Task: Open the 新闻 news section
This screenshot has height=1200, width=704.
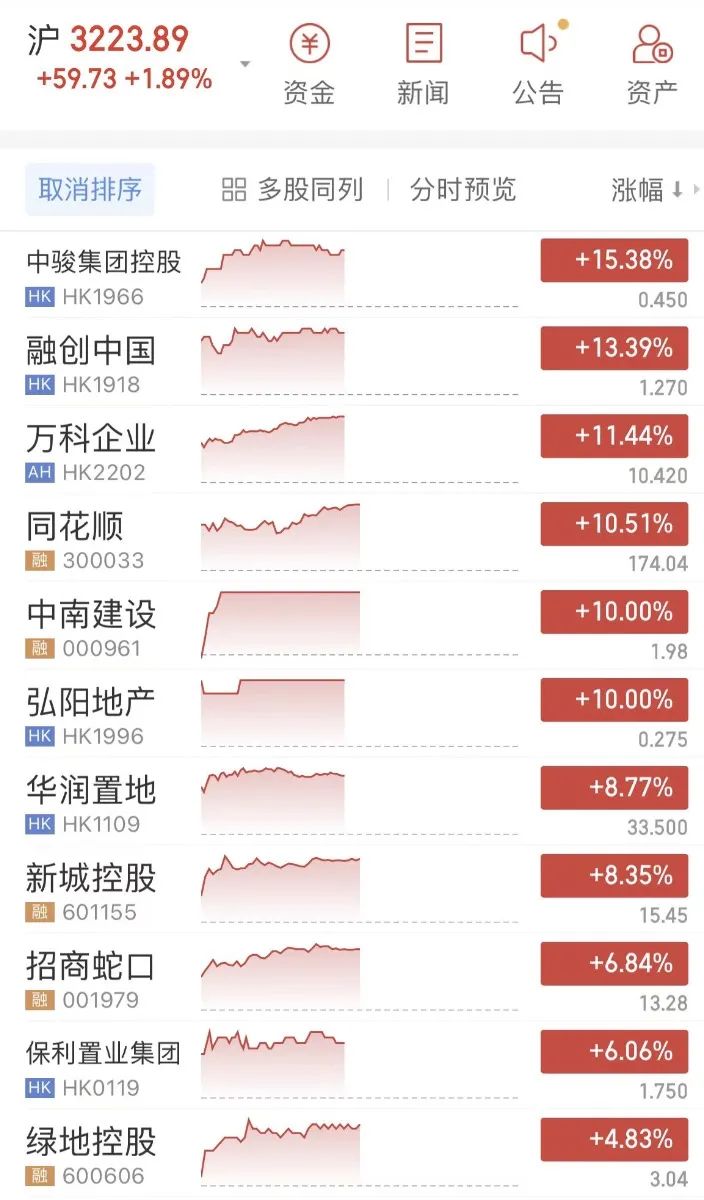Action: tap(423, 64)
